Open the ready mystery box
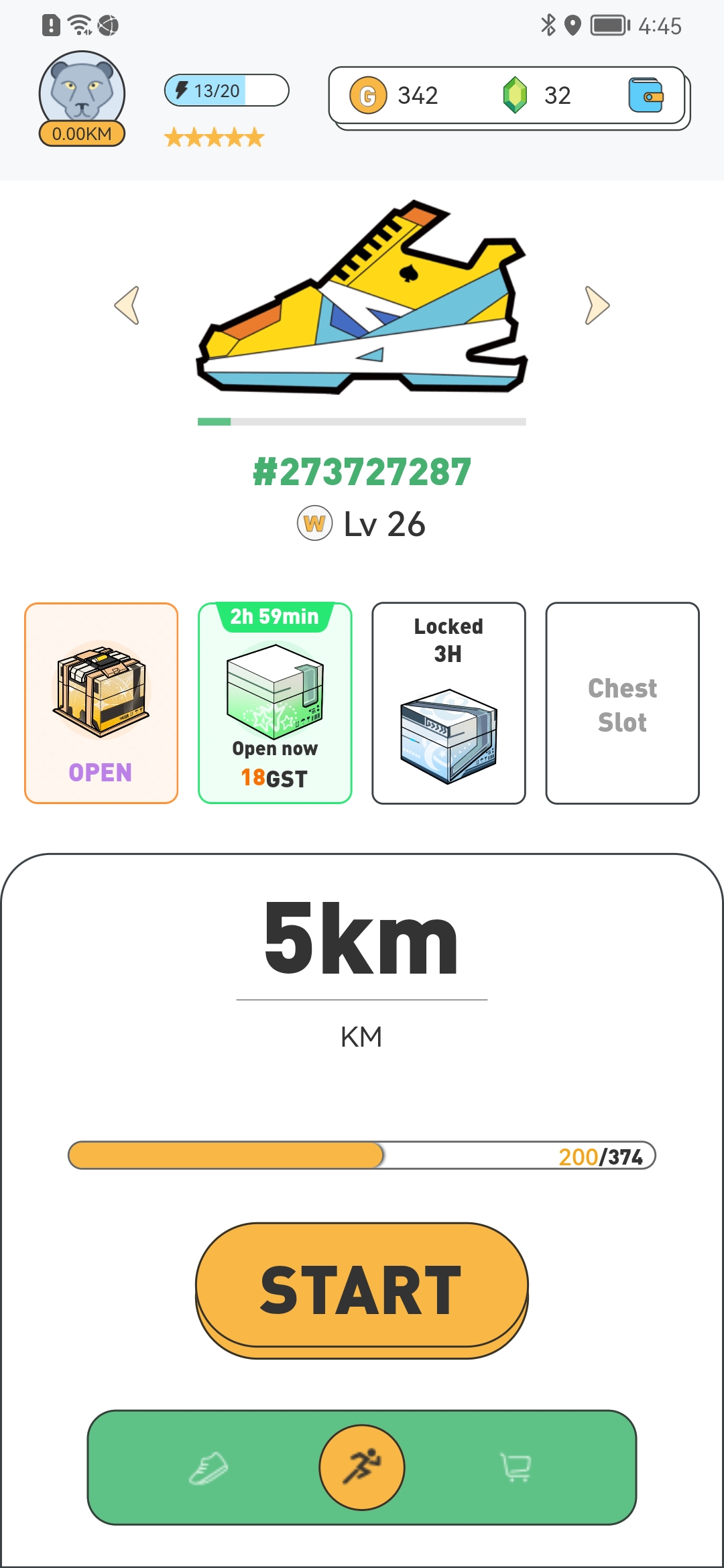 [101, 703]
